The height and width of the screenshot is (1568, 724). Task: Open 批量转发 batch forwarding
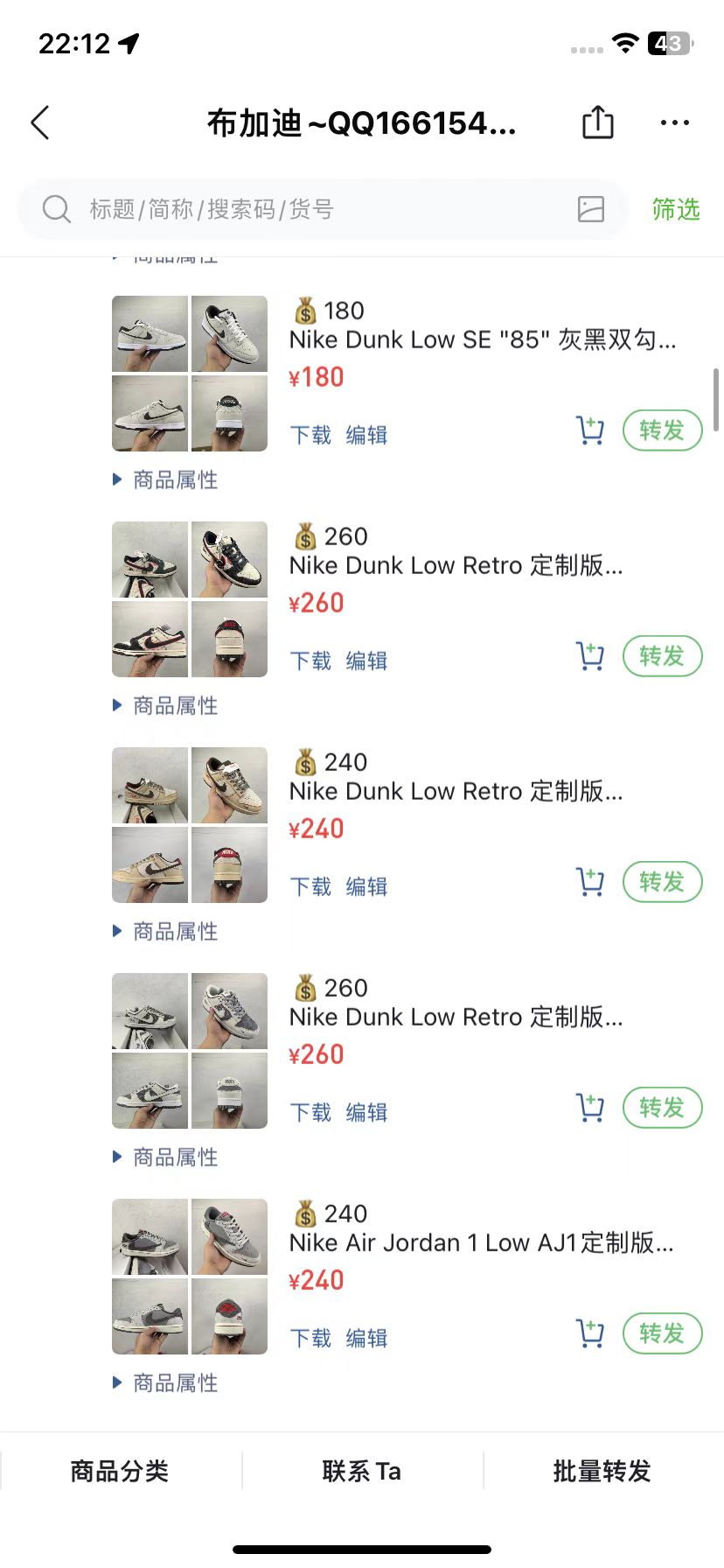tap(602, 1471)
